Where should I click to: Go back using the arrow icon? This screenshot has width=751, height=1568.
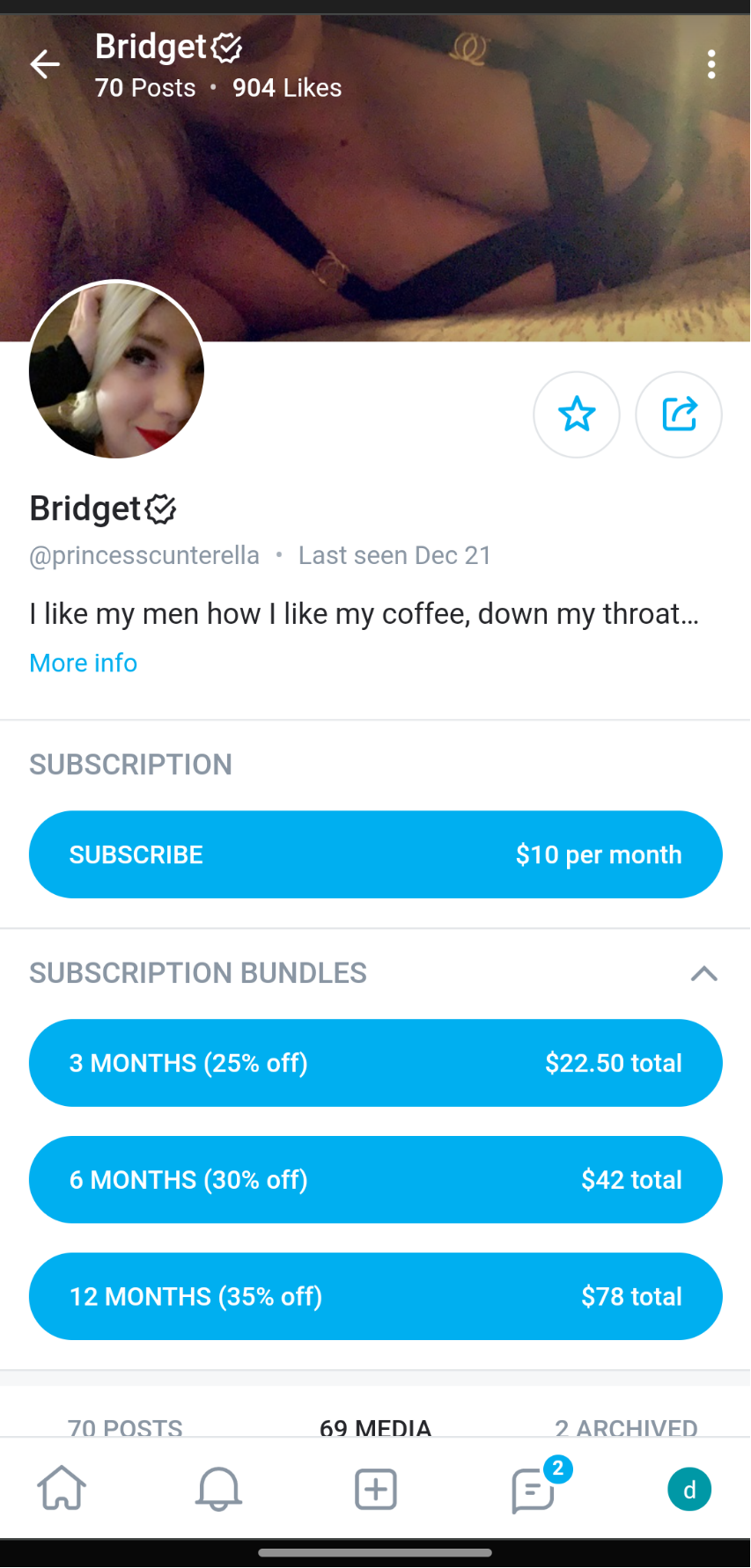45,64
